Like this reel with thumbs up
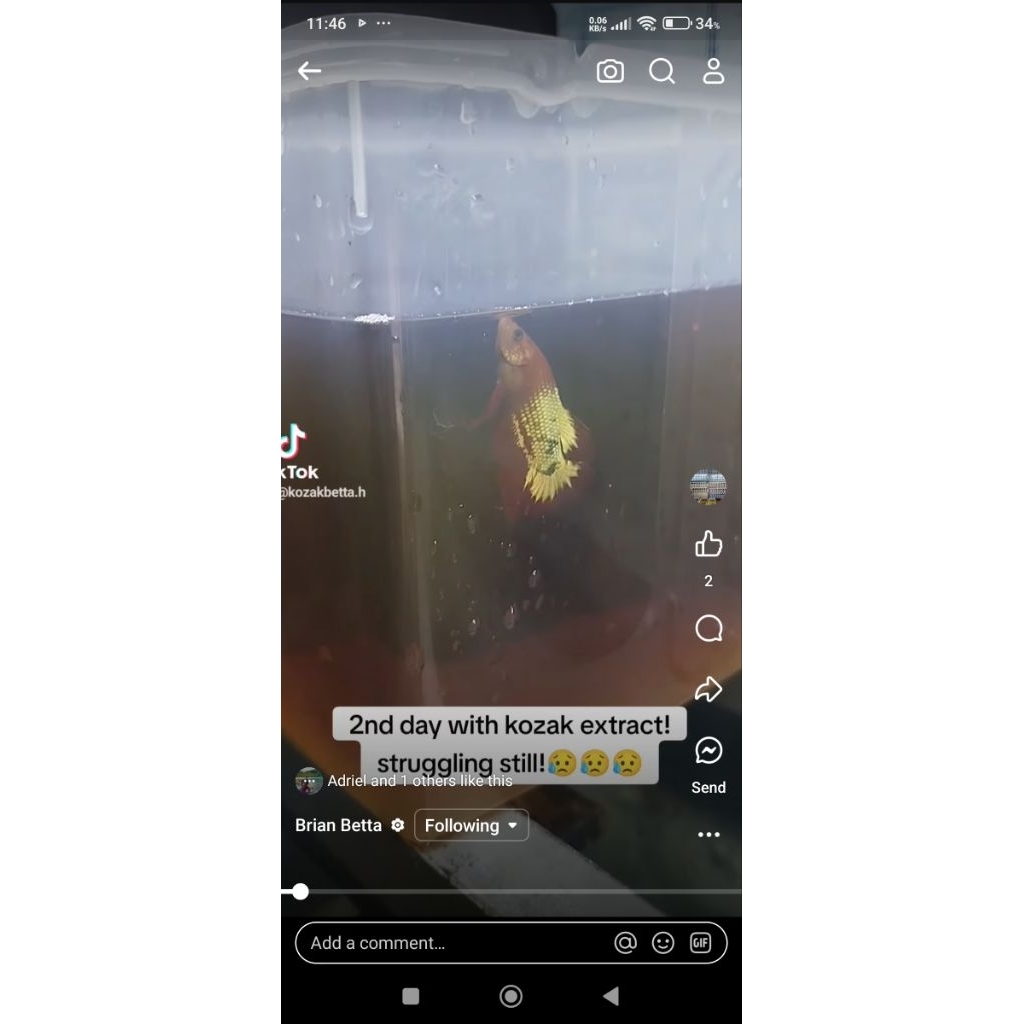 709,543
